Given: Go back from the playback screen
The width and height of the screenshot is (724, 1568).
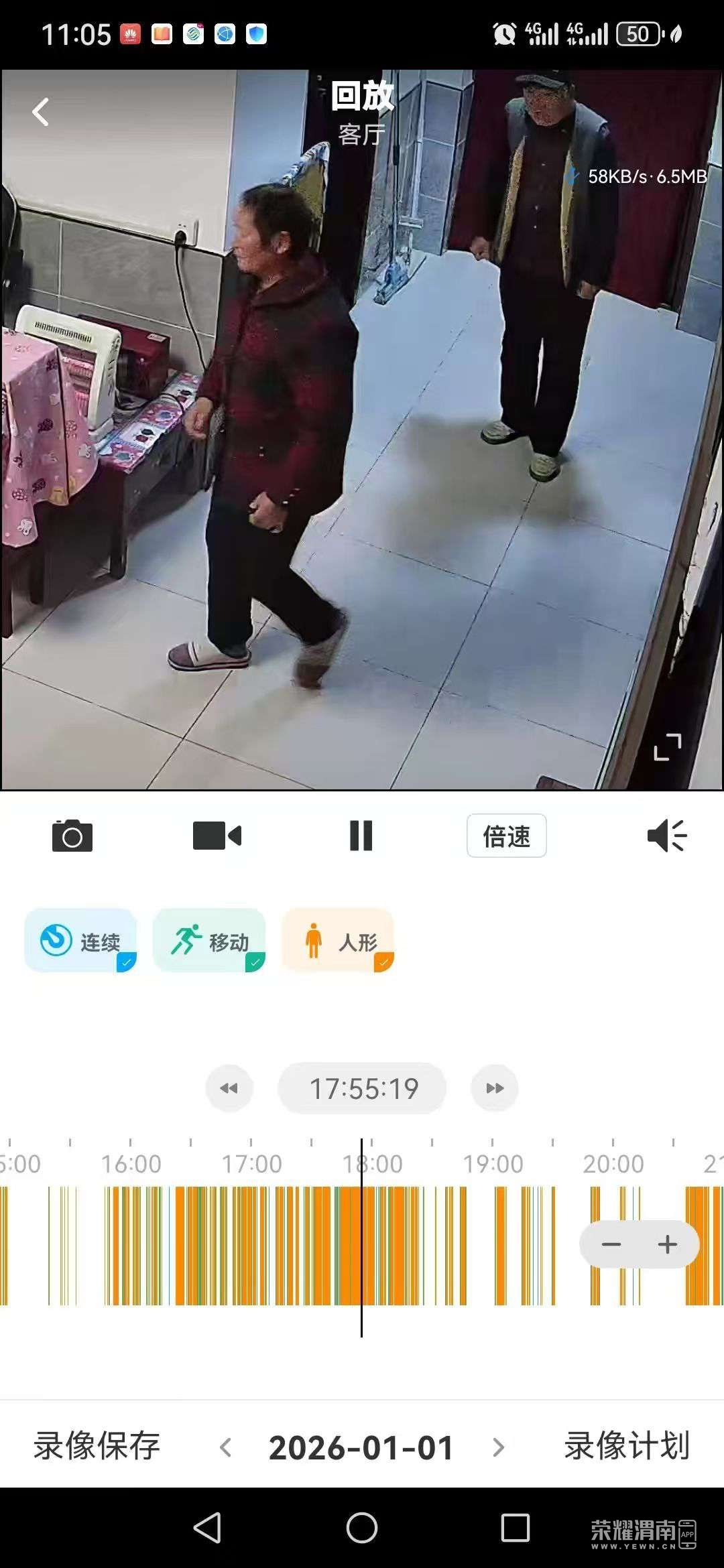Looking at the screenshot, I should coord(41,112).
